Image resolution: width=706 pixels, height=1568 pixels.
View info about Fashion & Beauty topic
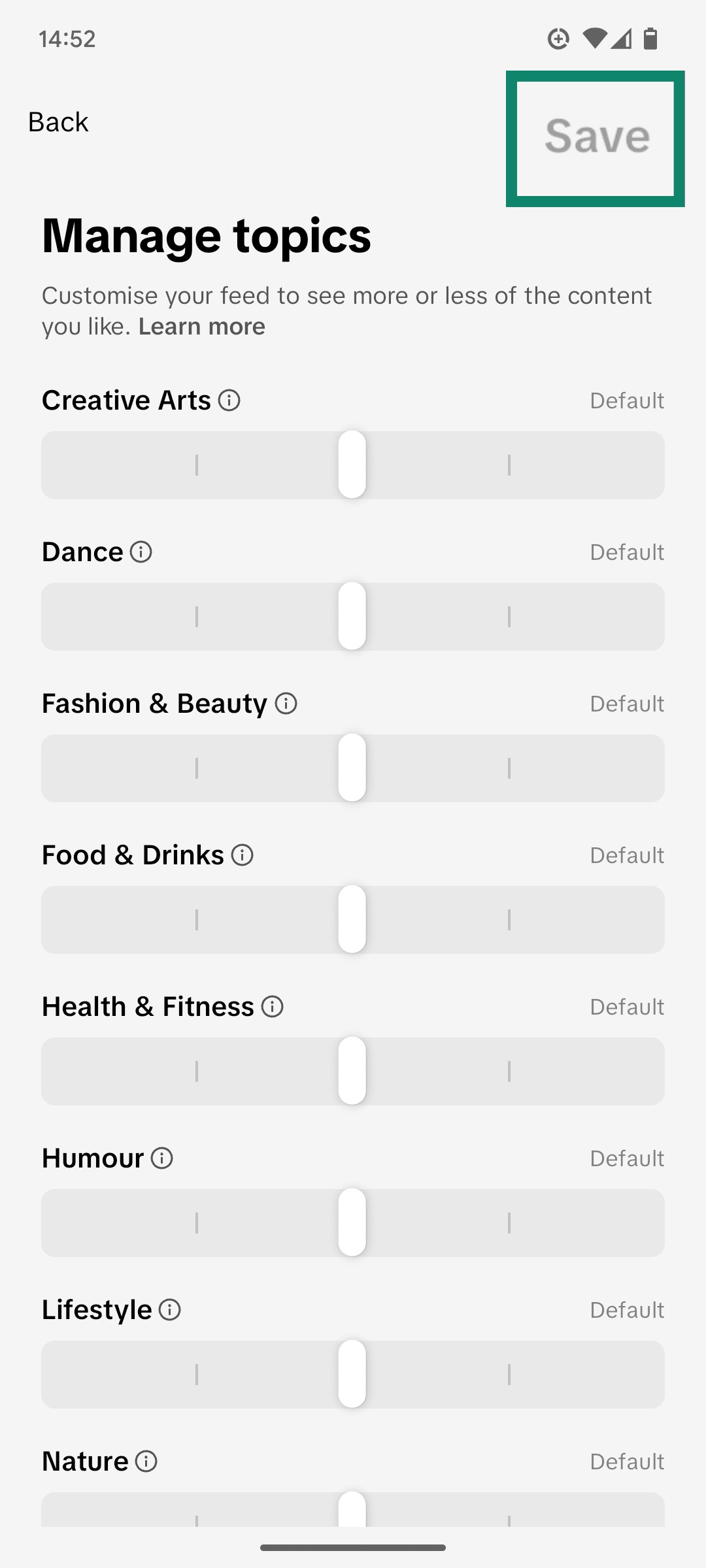pos(285,704)
